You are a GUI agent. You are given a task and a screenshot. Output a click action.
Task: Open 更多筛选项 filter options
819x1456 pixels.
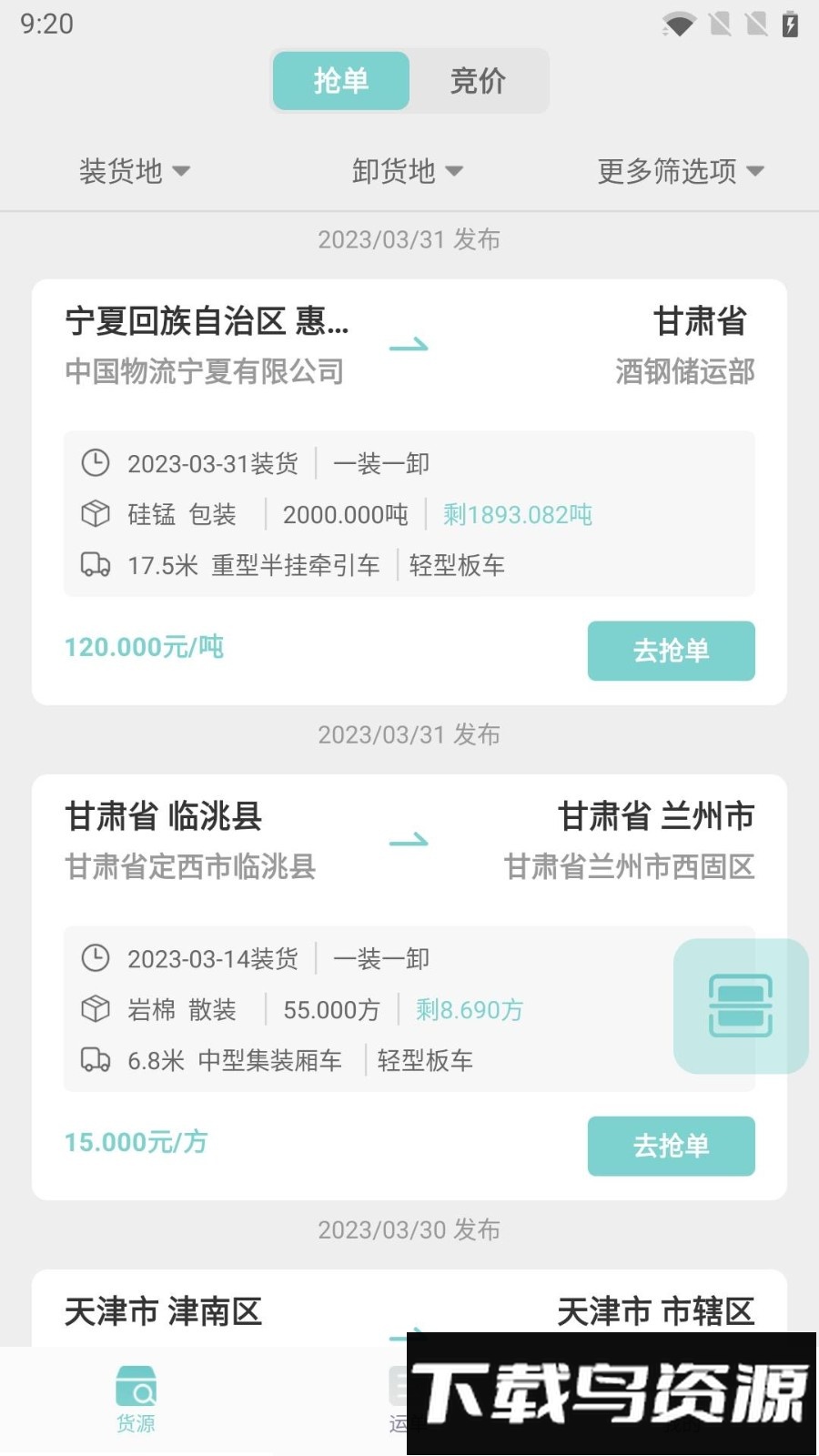[680, 171]
